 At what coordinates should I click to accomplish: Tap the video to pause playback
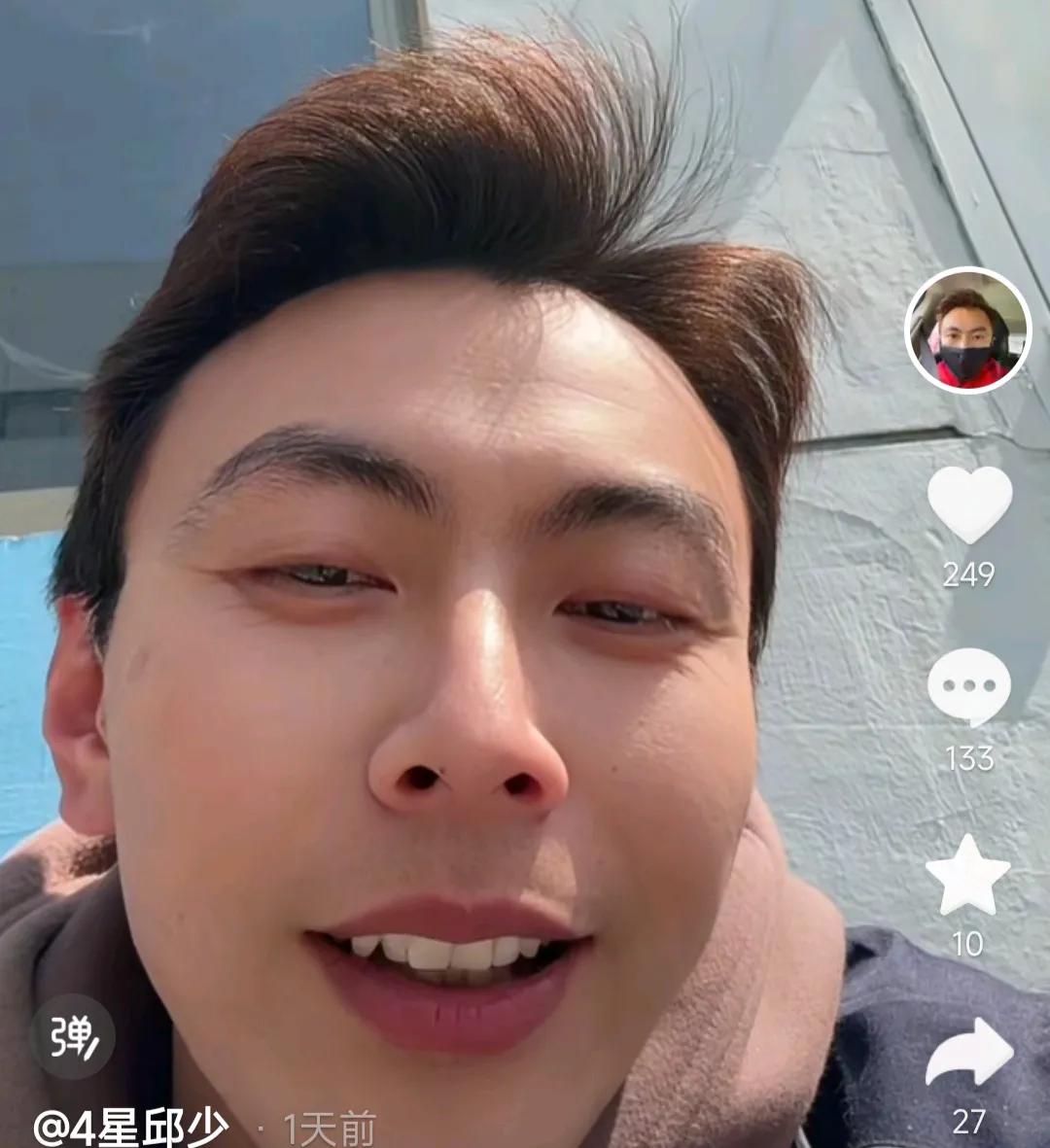point(437,583)
